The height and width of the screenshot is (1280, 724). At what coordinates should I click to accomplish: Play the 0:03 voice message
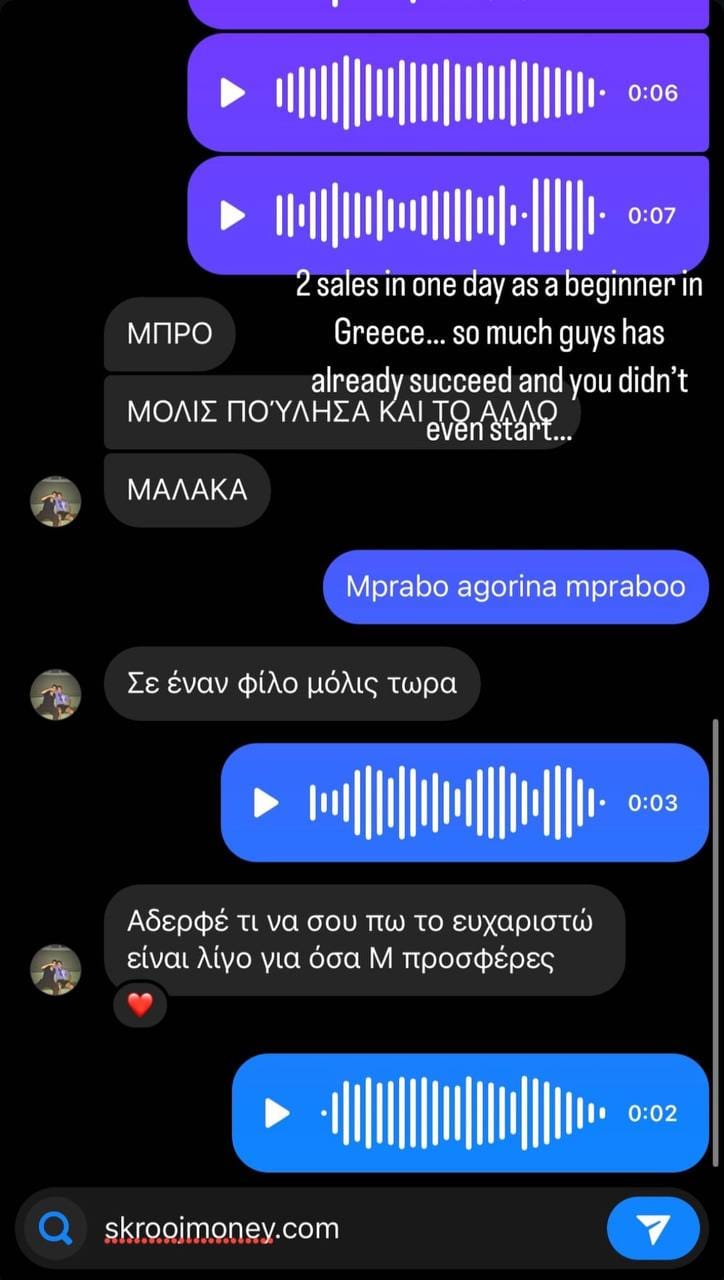[266, 802]
